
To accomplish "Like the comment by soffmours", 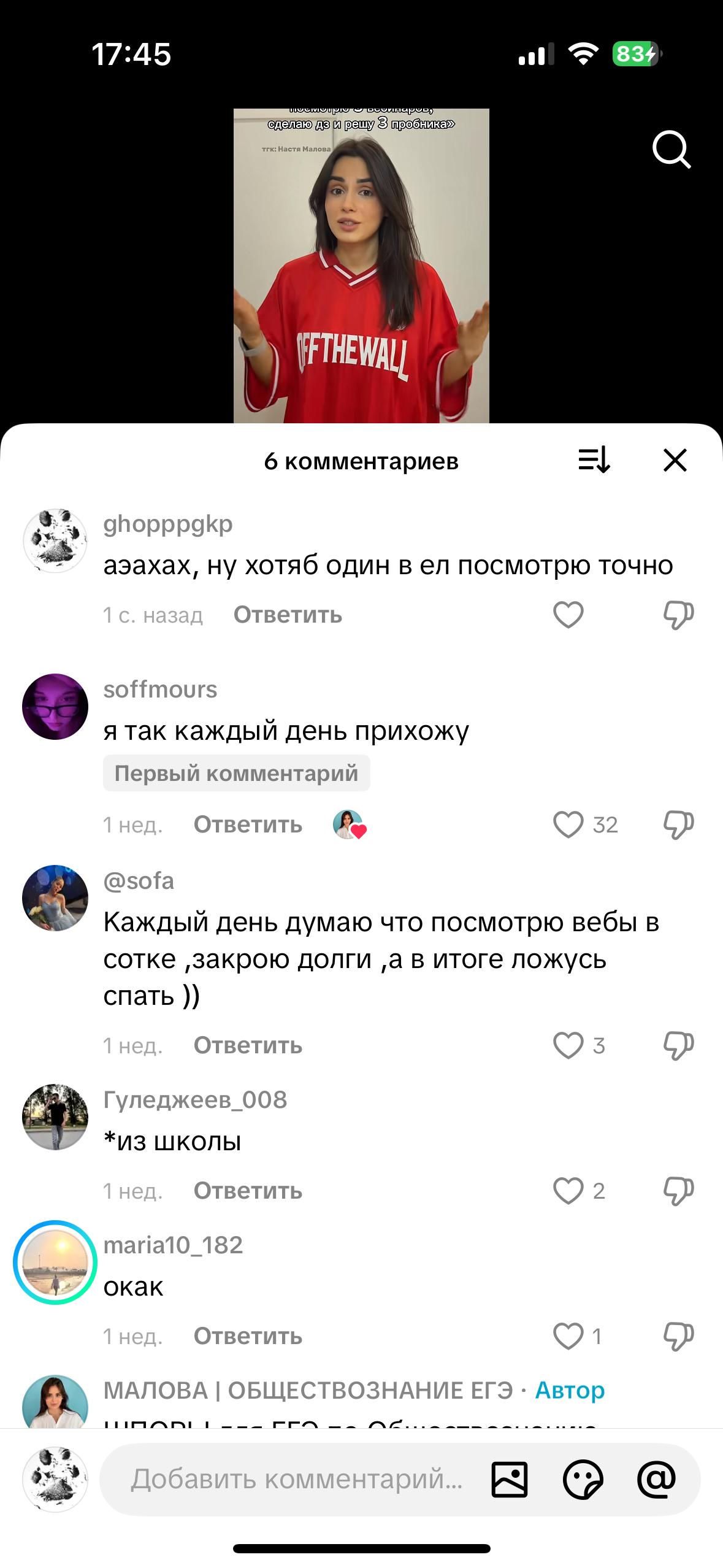I will click(x=568, y=824).
